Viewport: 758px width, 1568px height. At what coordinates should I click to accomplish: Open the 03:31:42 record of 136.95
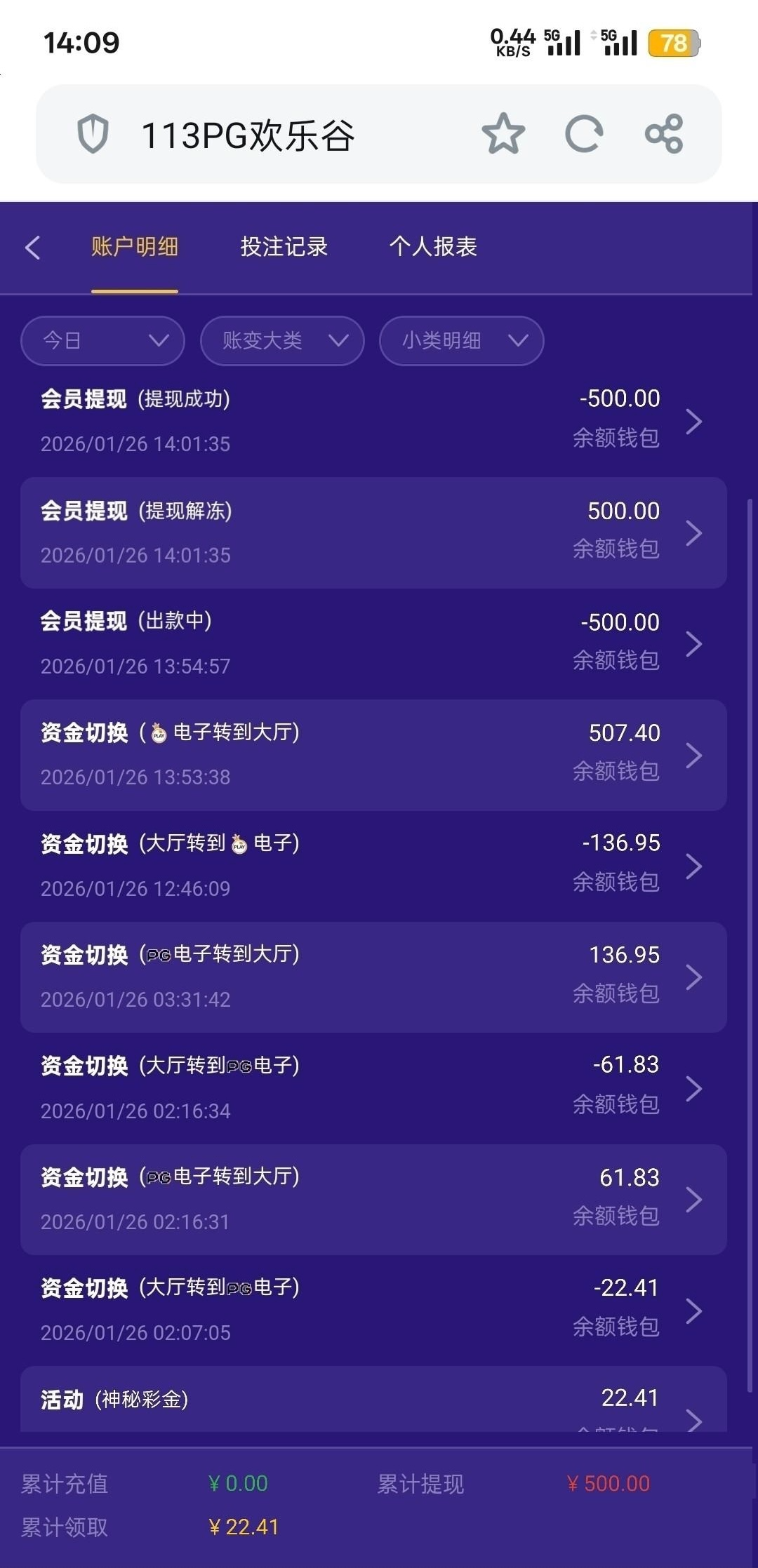click(x=373, y=977)
